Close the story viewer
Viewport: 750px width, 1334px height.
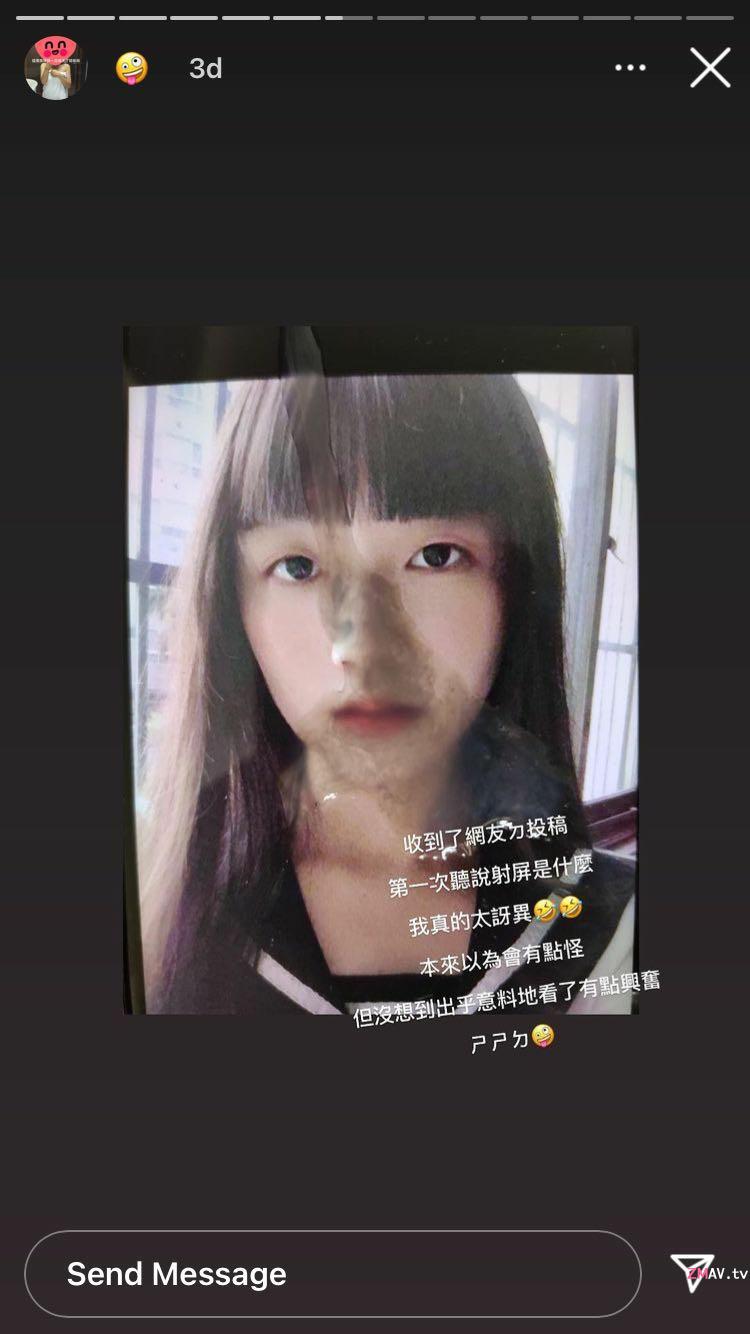tap(710, 68)
